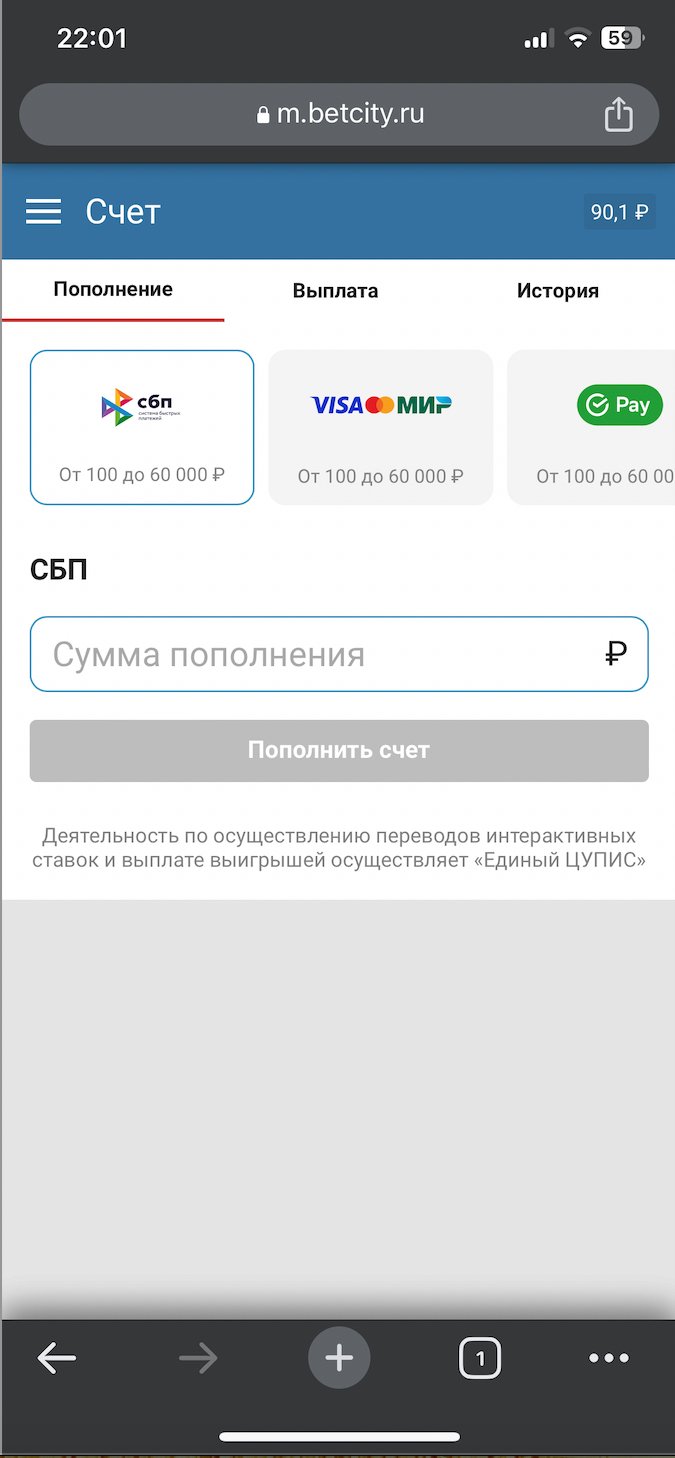Open a new browser tab
This screenshot has width=675, height=1458.
coord(339,1357)
